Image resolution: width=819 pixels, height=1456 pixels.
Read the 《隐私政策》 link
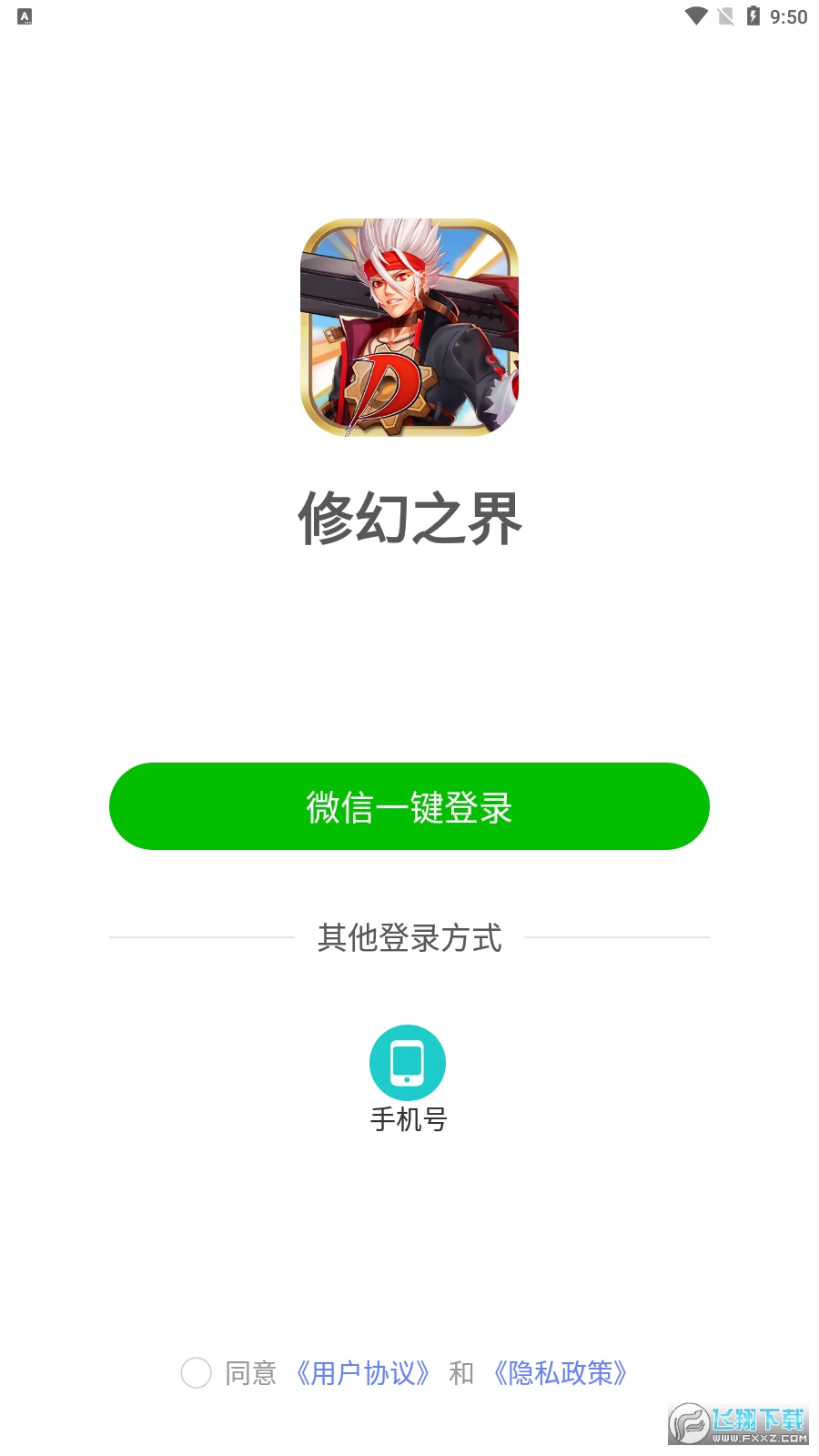[561, 1372]
